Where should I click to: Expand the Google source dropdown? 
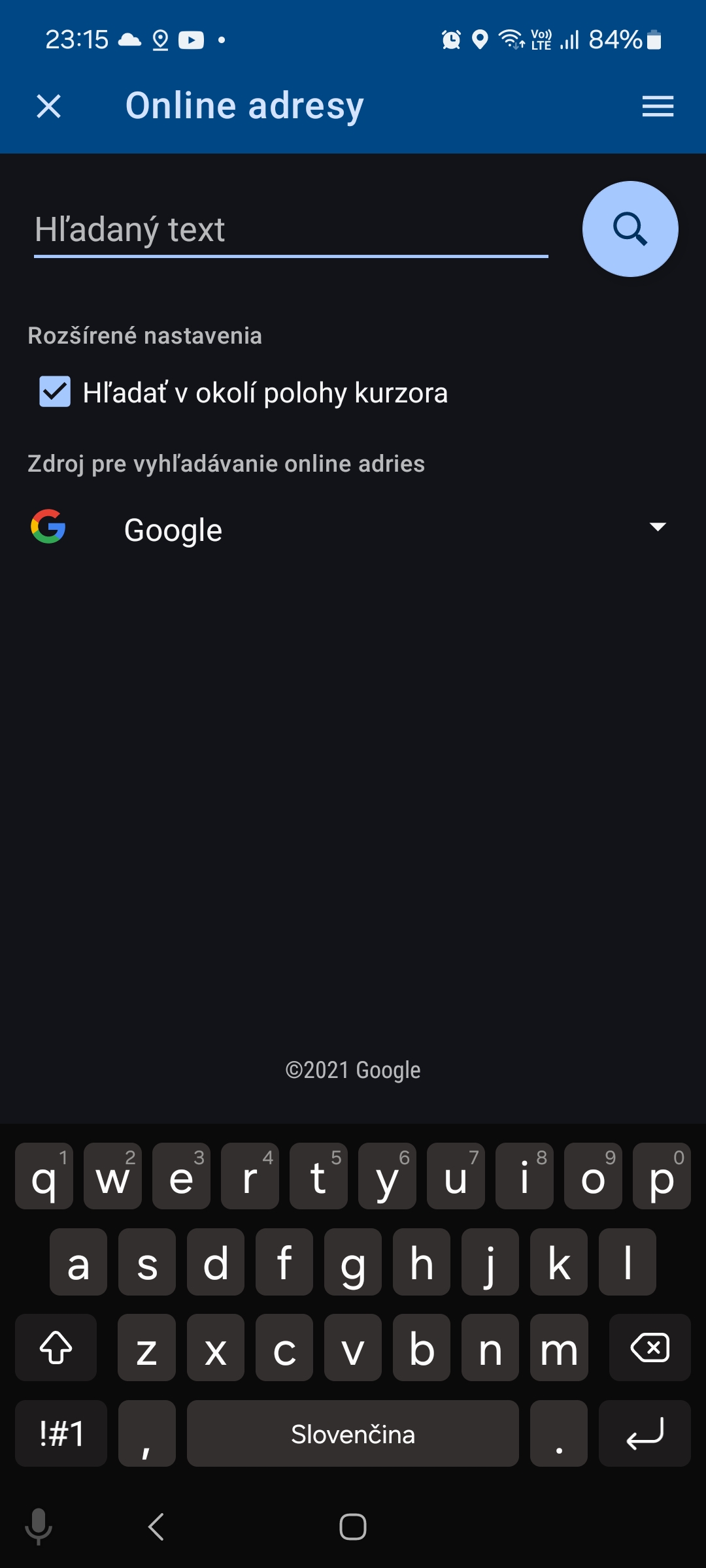(657, 527)
